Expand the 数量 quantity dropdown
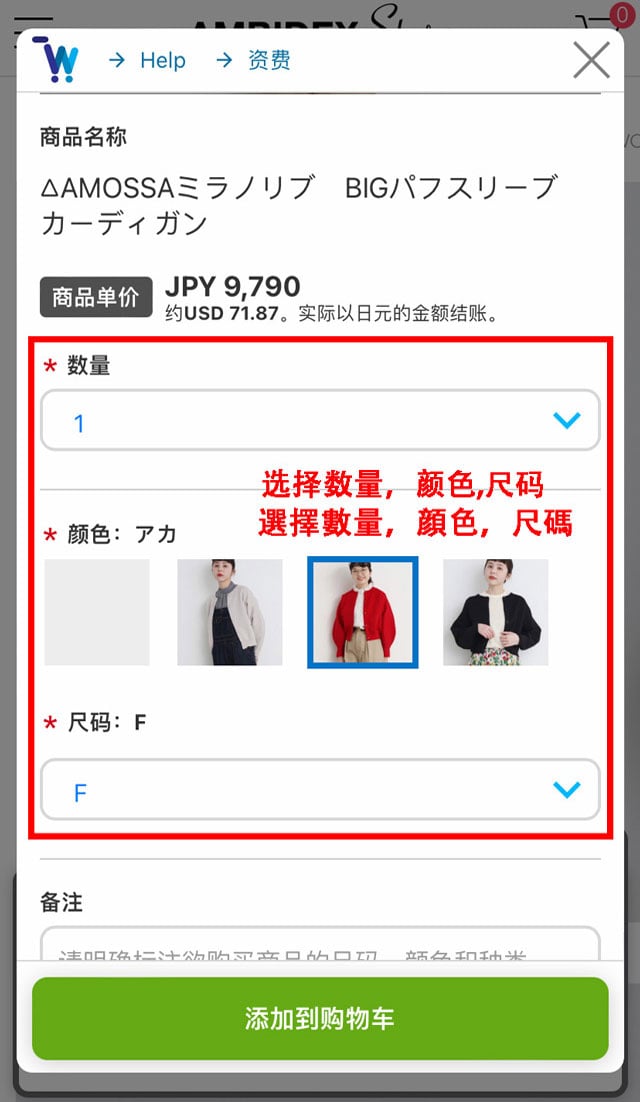 coord(320,420)
